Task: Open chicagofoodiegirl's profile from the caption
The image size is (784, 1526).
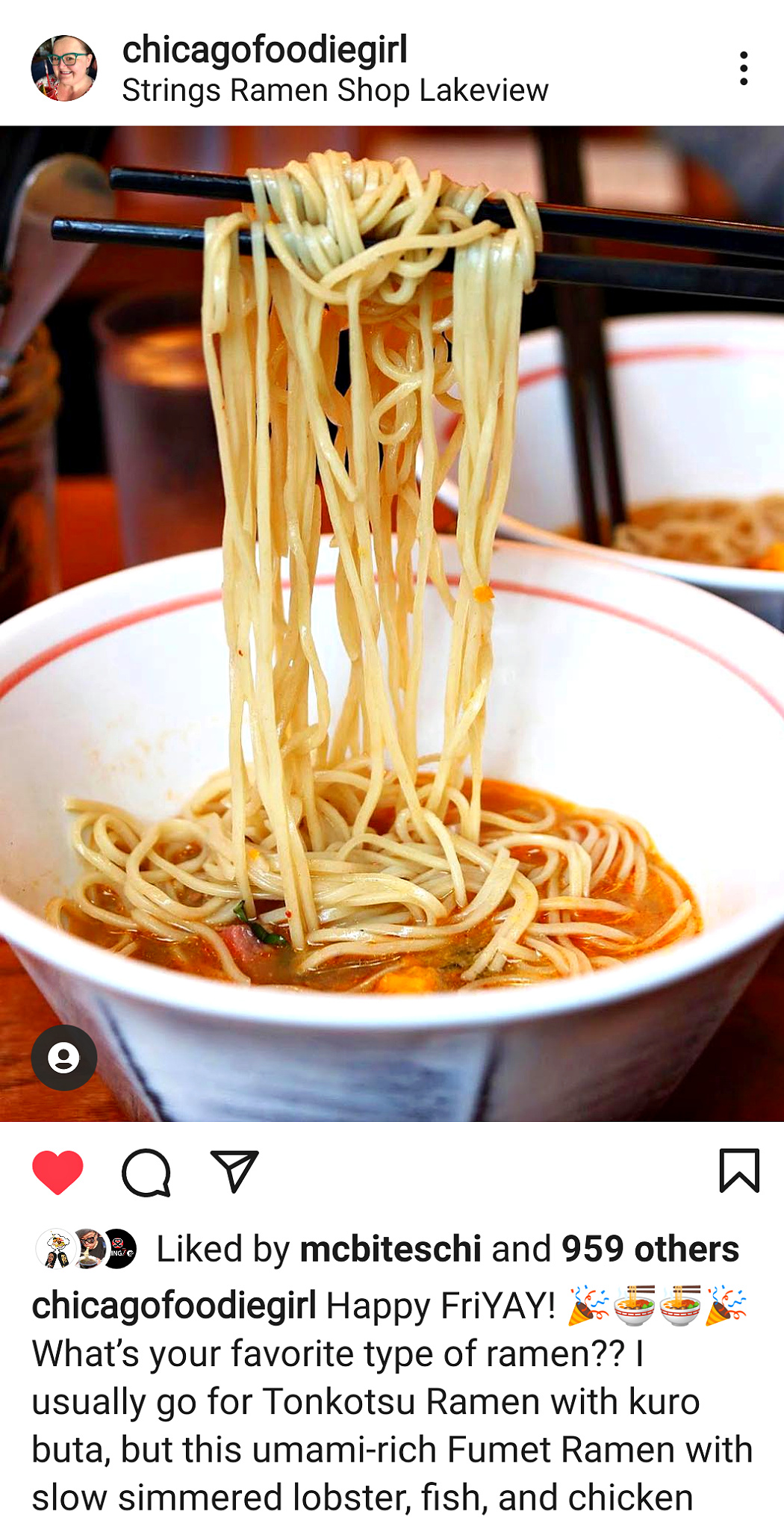Action: click(x=173, y=1306)
